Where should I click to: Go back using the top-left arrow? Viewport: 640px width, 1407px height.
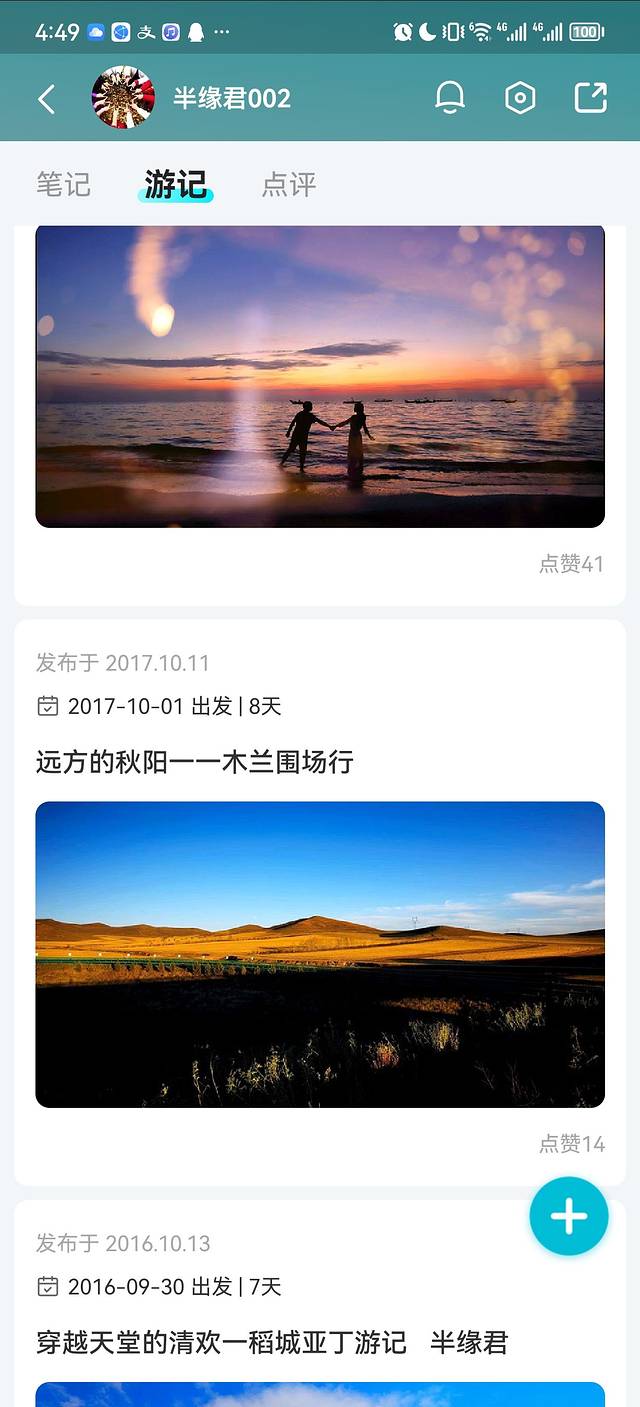pyautogui.click(x=46, y=98)
